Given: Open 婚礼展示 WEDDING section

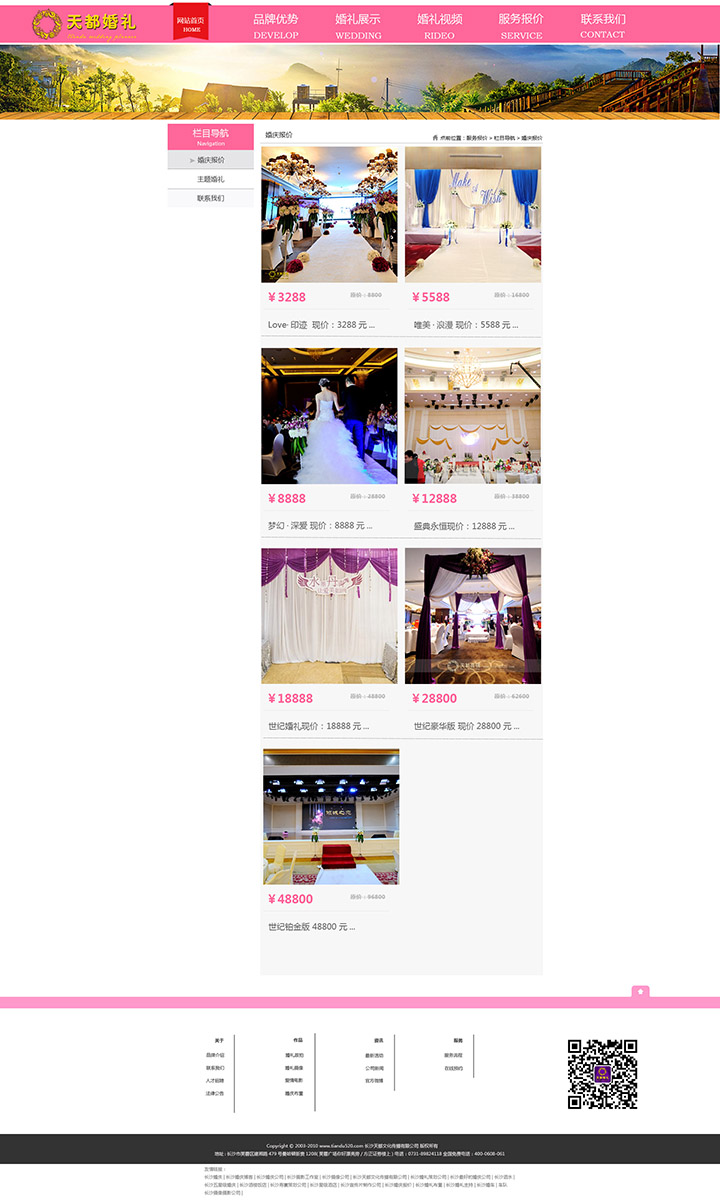Looking at the screenshot, I should (x=358, y=26).
